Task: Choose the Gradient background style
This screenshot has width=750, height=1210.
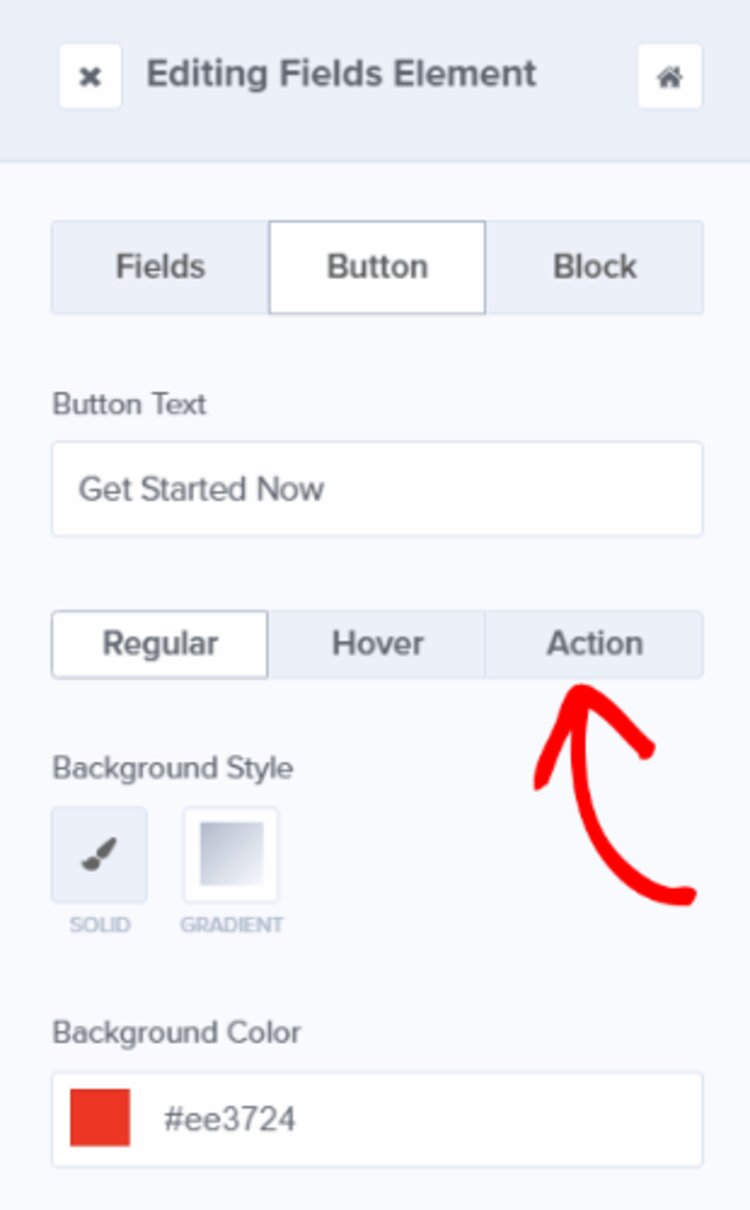Action: pos(231,855)
